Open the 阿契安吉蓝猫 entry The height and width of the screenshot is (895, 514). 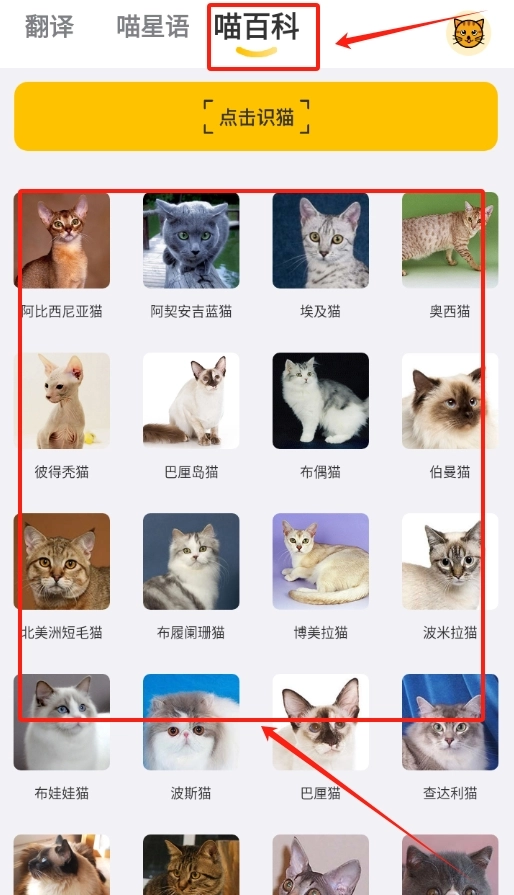[x=191, y=256]
